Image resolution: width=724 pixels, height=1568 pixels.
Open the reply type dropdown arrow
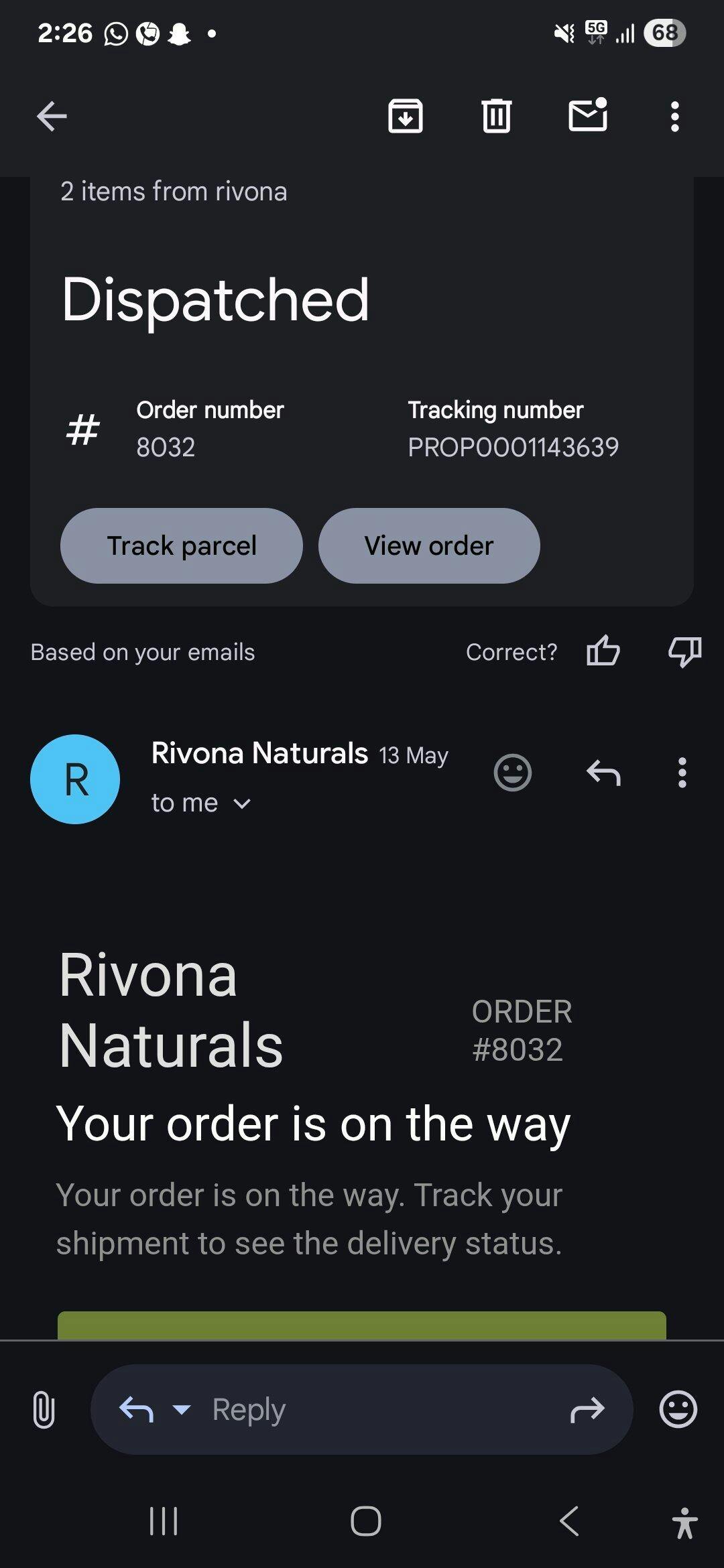[182, 1409]
